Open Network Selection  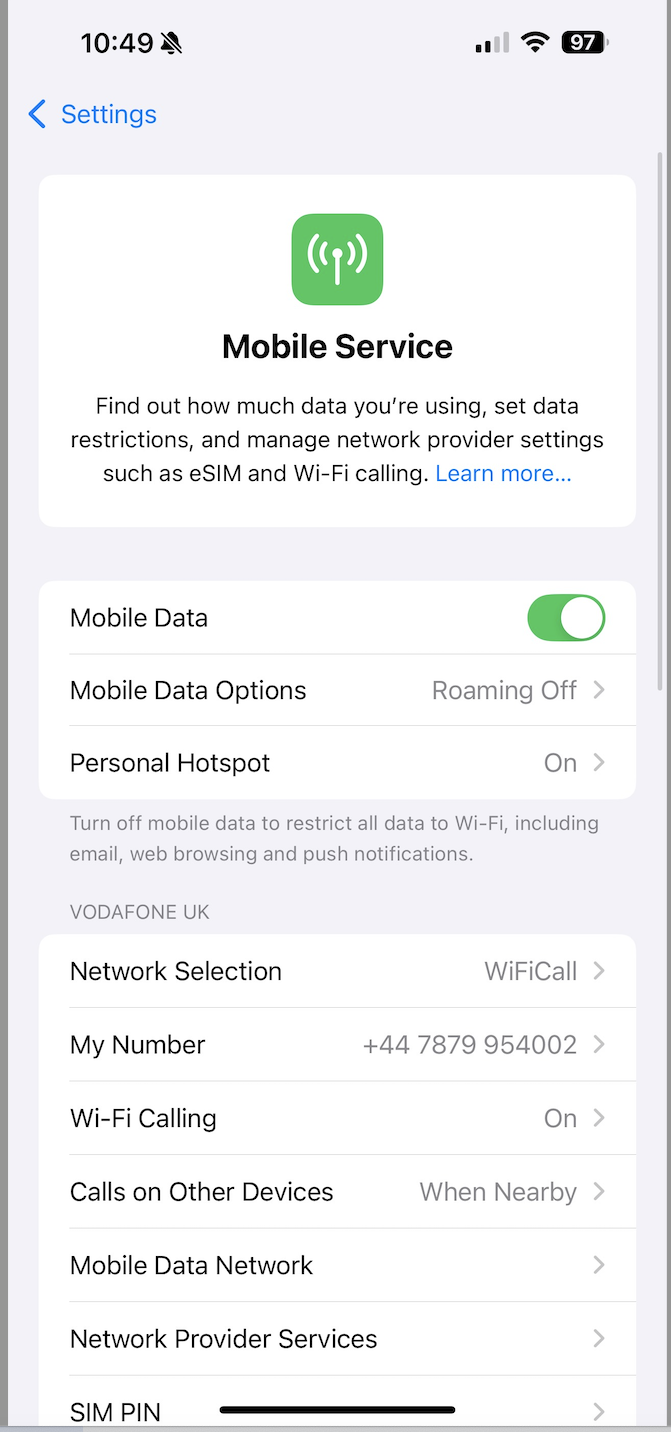pos(337,971)
